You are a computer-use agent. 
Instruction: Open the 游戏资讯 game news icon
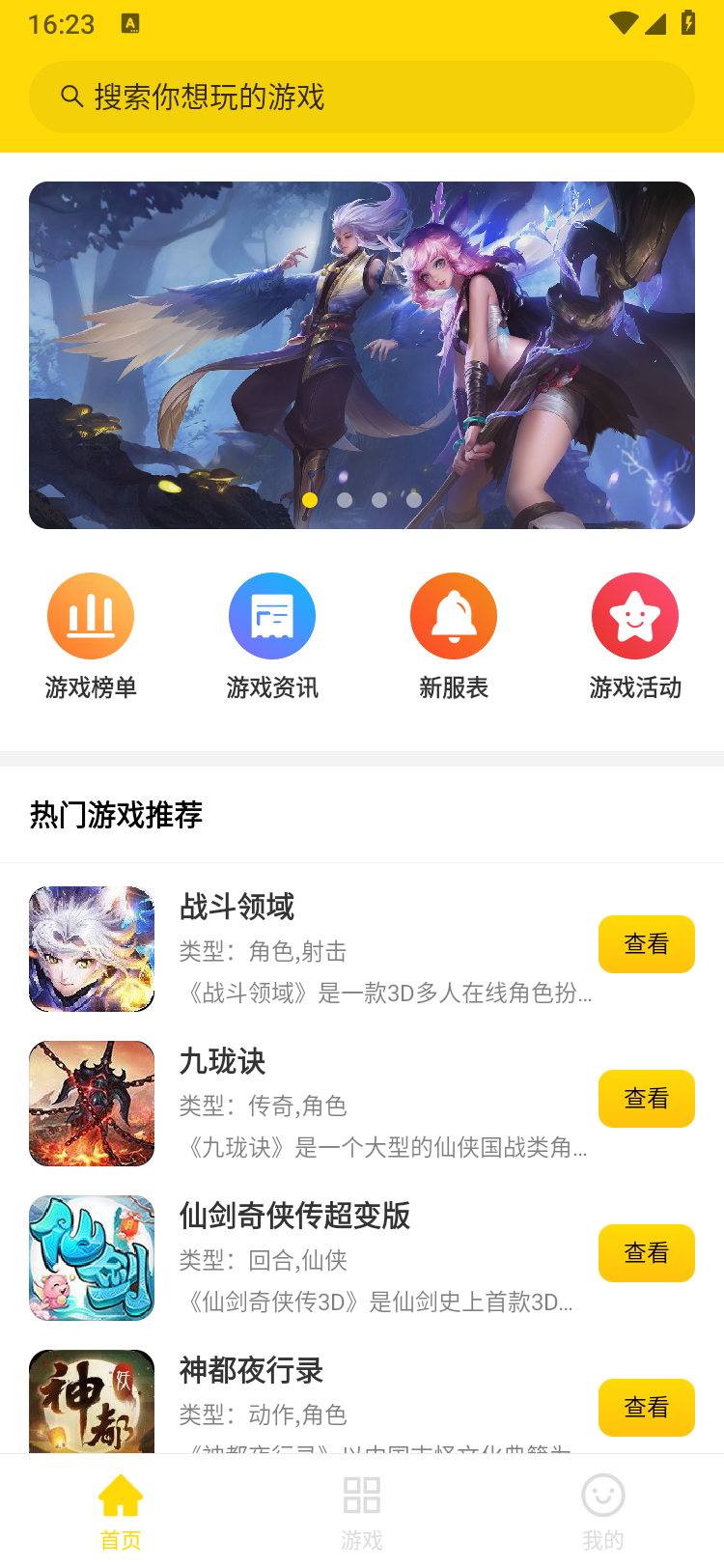pos(272,615)
